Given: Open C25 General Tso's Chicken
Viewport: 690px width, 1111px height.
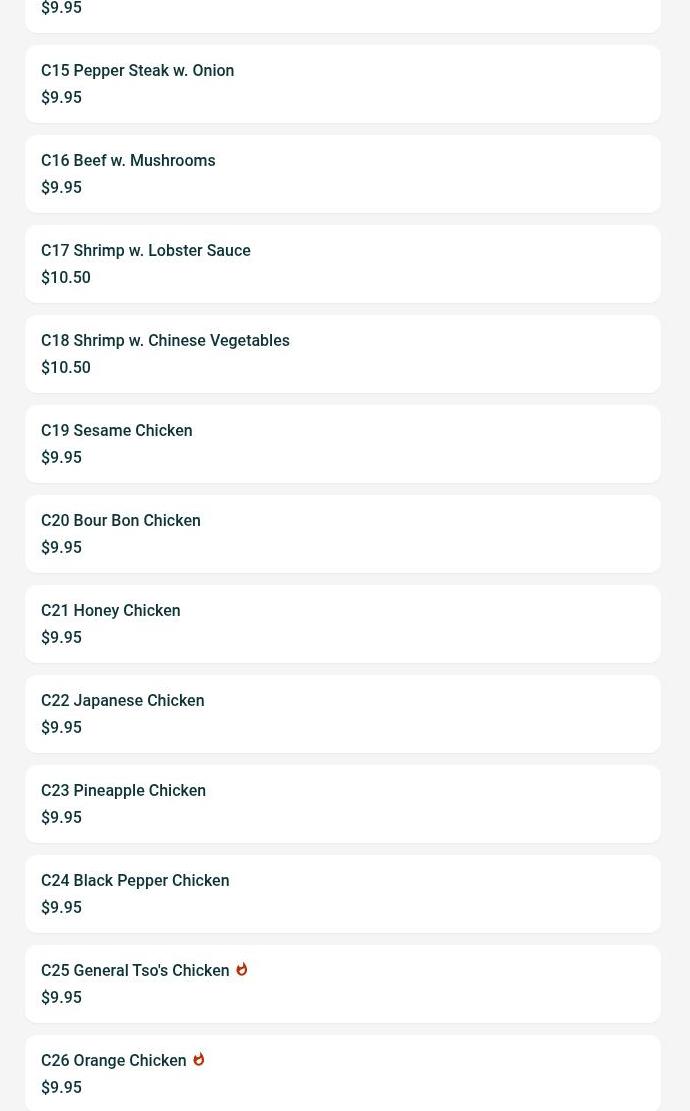Looking at the screenshot, I should click(342, 984).
